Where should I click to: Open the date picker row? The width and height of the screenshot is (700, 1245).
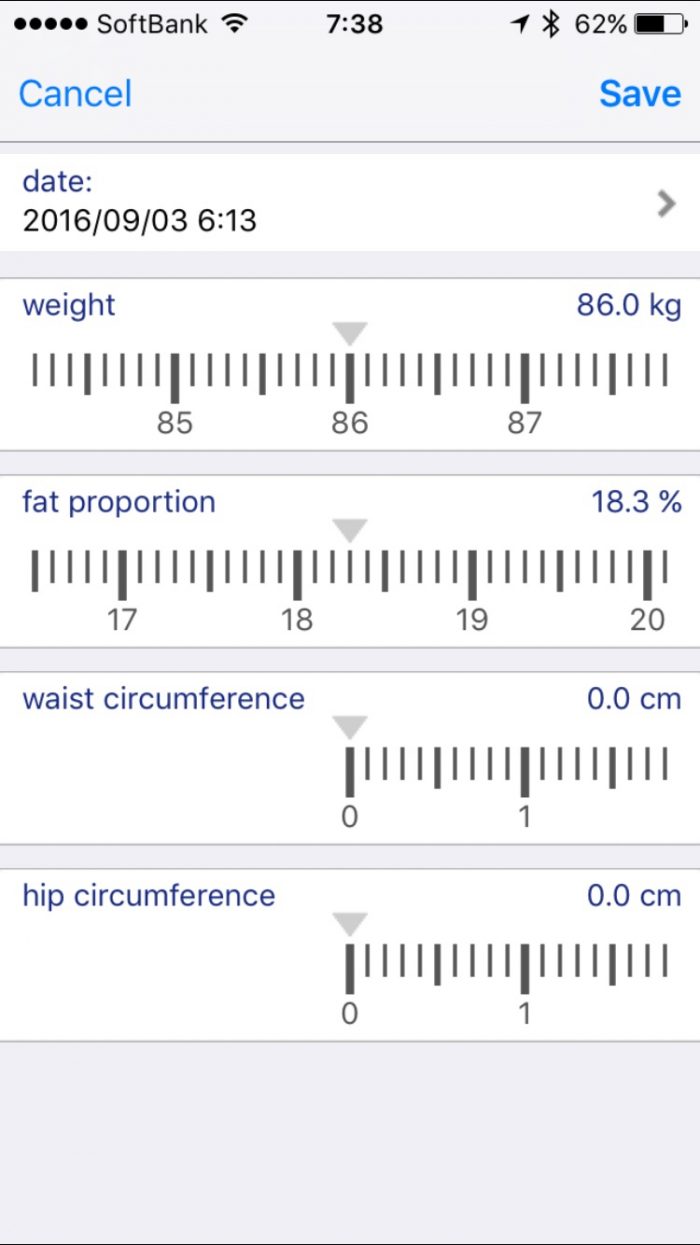coord(350,202)
